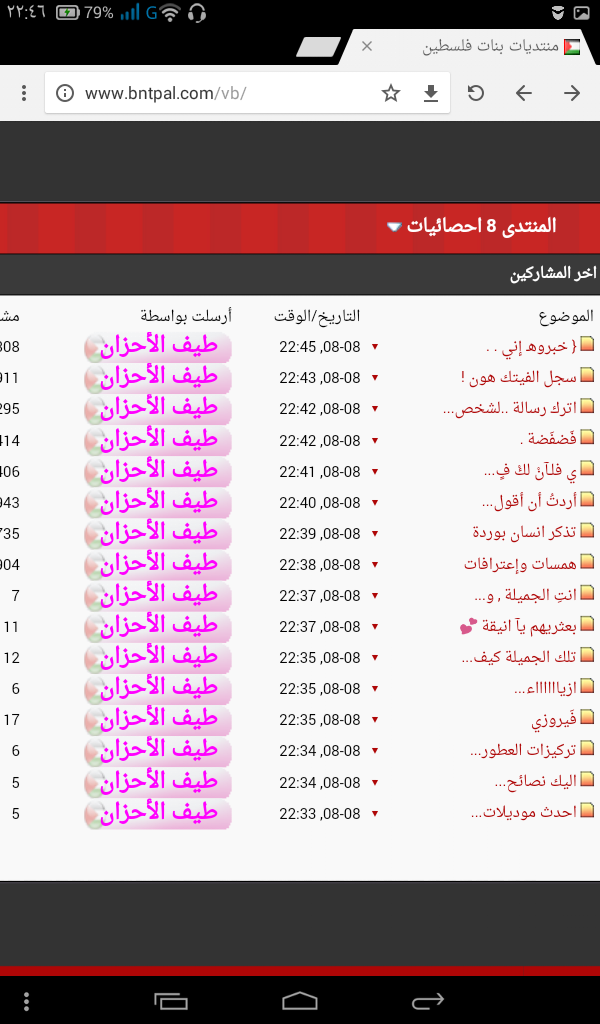Open the topic سجل الفيتك هون !
600x1024 pixels.
[x=518, y=377]
